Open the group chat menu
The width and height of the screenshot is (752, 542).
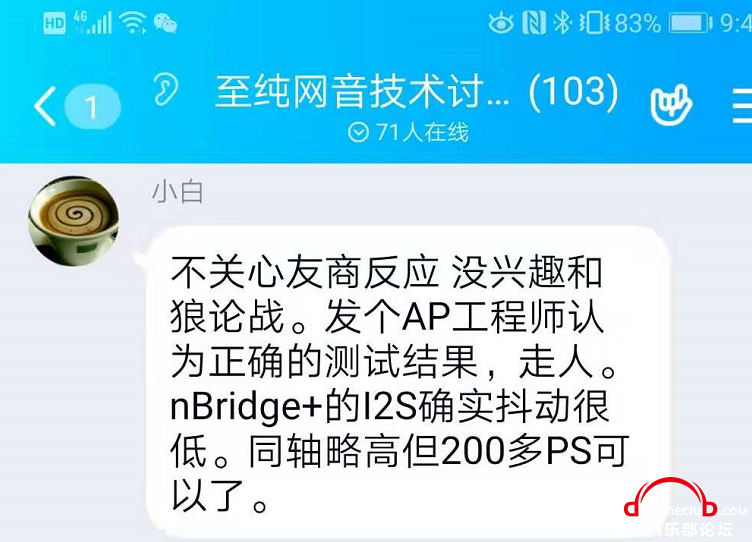pyautogui.click(x=742, y=104)
